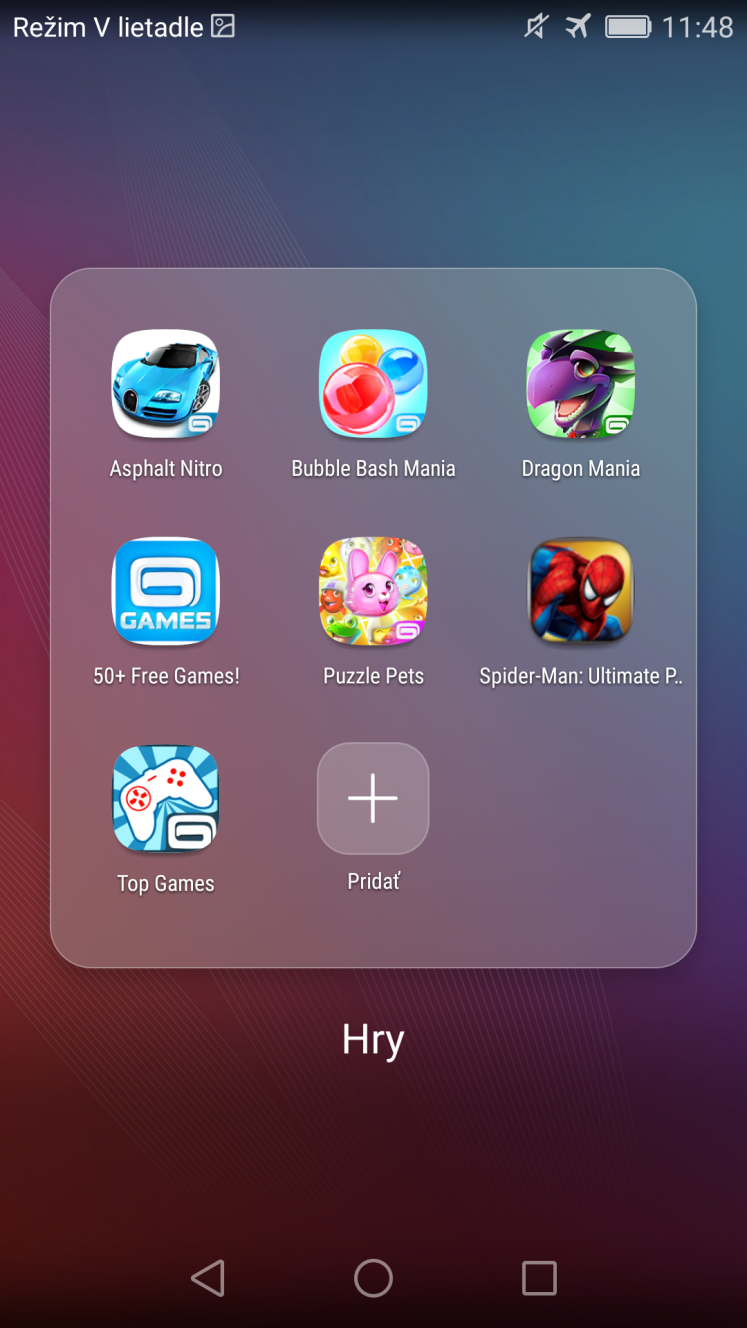
Task: Open recent apps with the square button
Action: point(539,1278)
